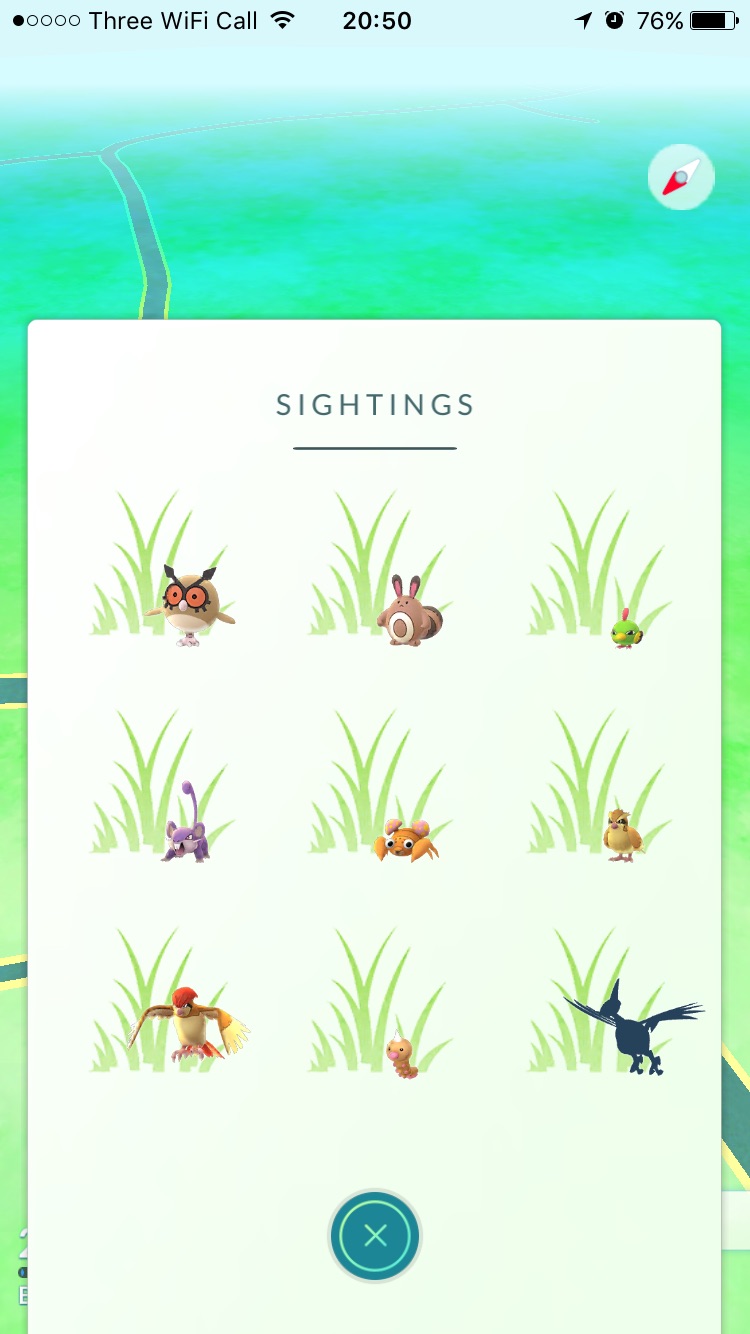The width and height of the screenshot is (750, 1334).
Task: Tap the compass icon on the map
Action: (x=681, y=177)
